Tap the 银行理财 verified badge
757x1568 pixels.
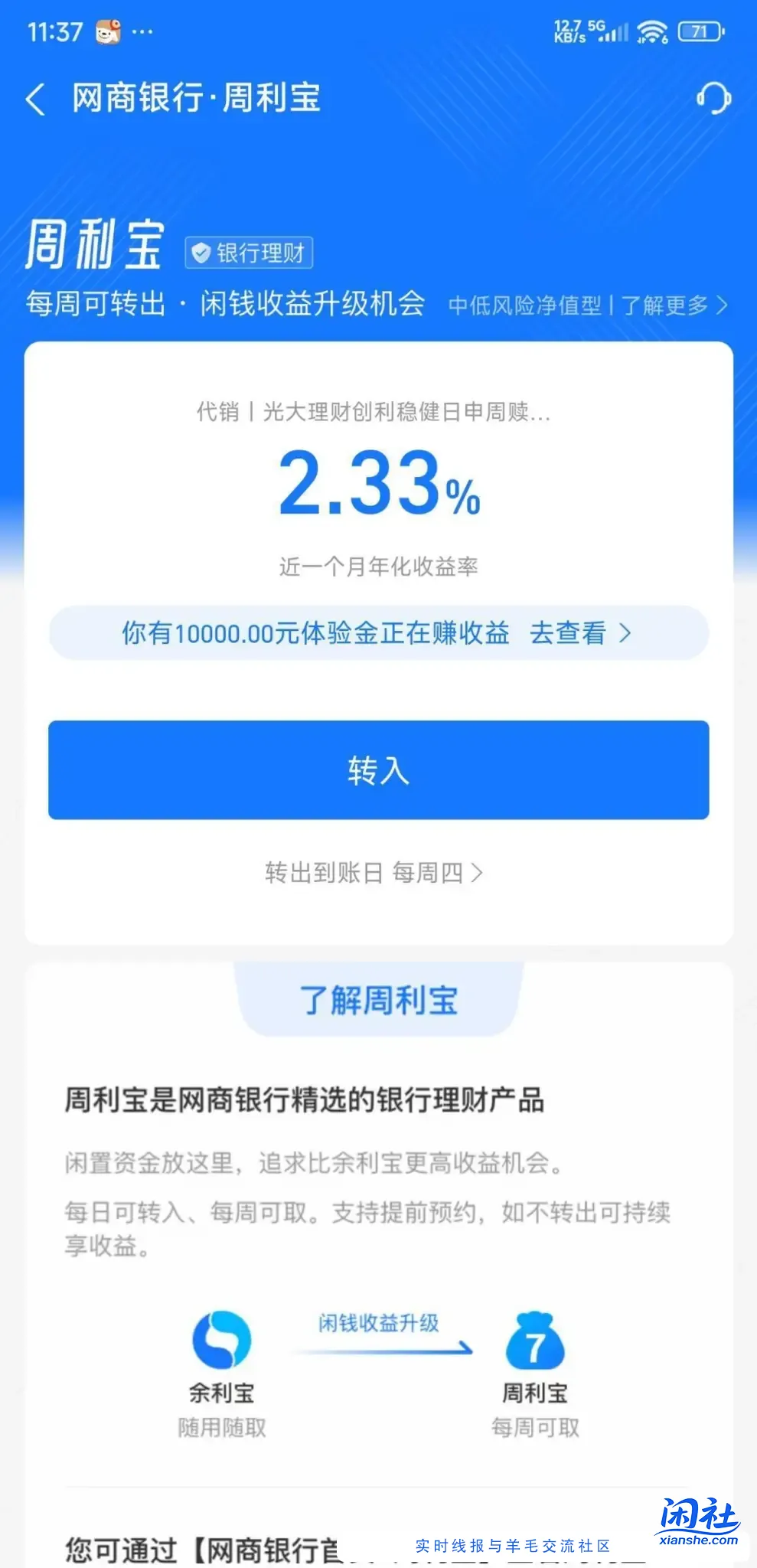(x=248, y=253)
